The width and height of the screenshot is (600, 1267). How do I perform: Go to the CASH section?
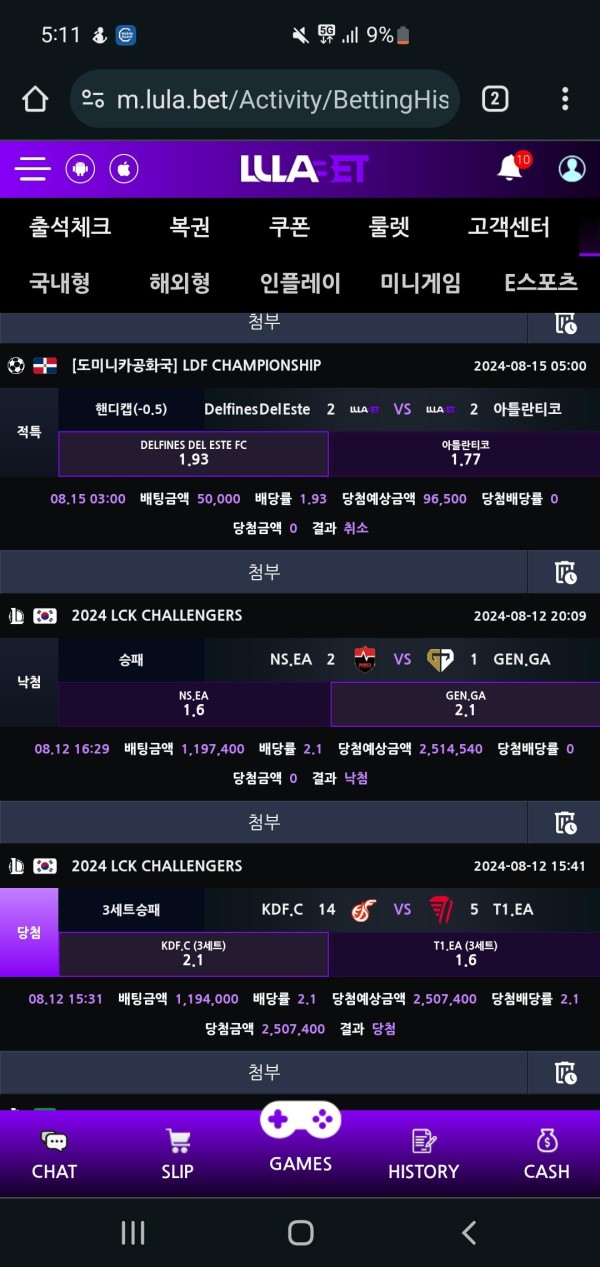click(546, 1155)
